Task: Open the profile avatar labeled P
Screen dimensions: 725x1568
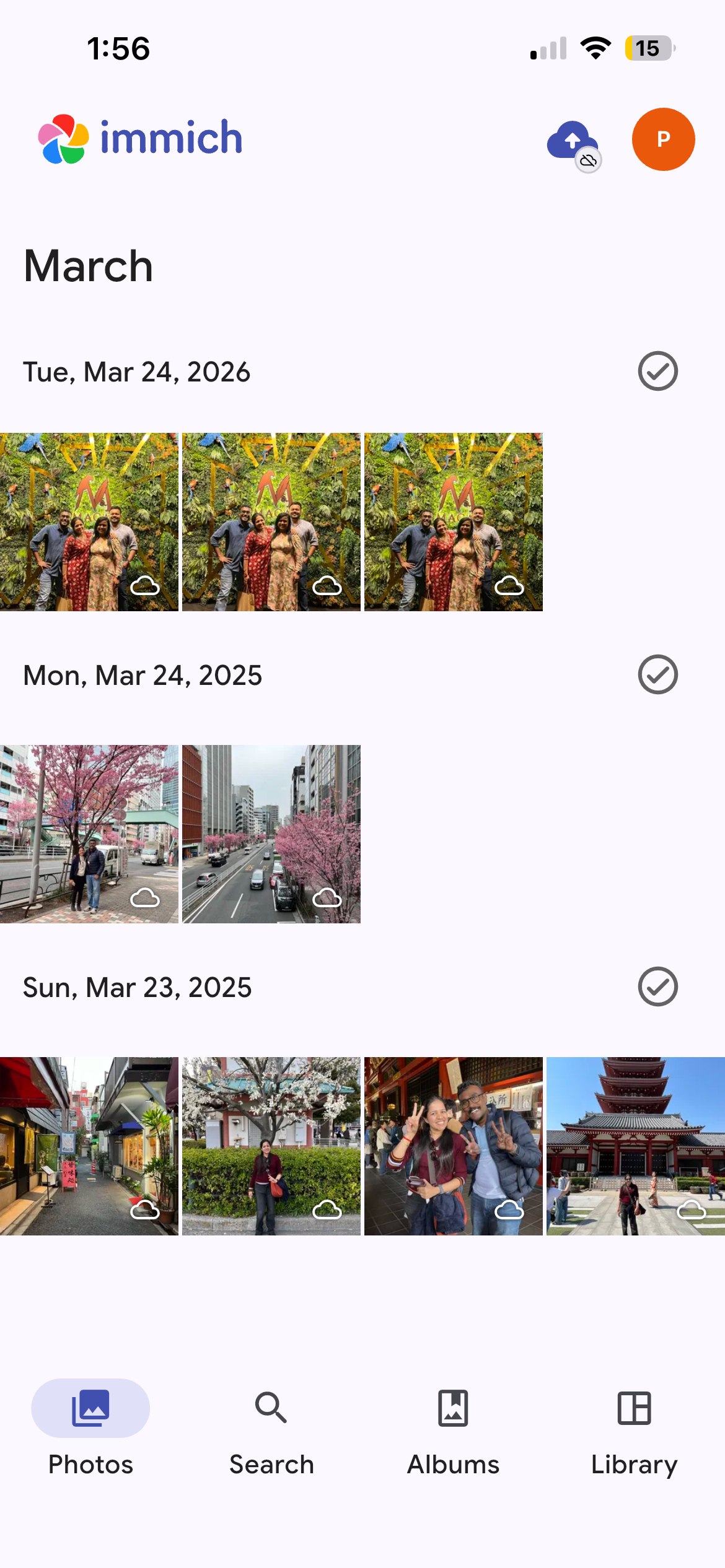Action: click(x=663, y=139)
